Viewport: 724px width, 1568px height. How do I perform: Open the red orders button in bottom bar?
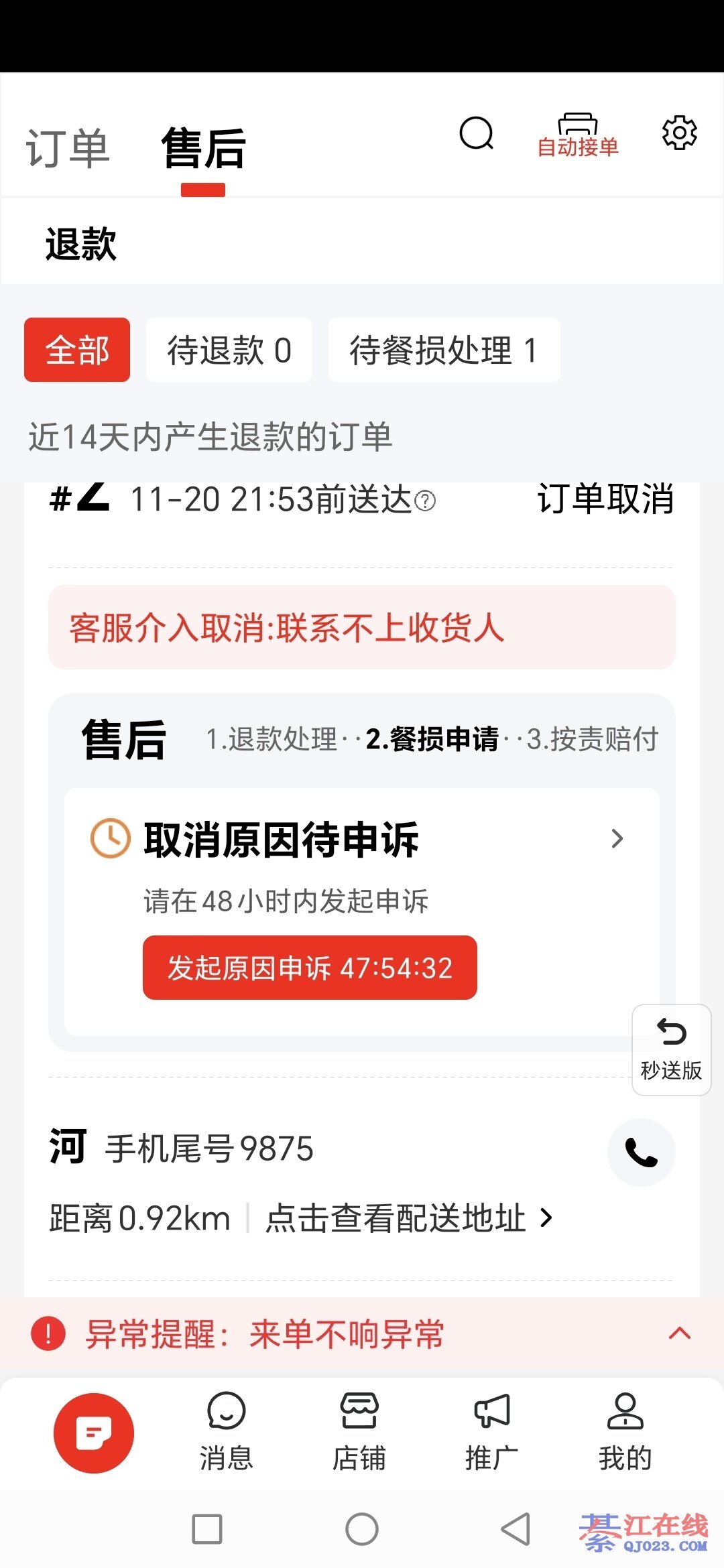pyautogui.click(x=94, y=1433)
